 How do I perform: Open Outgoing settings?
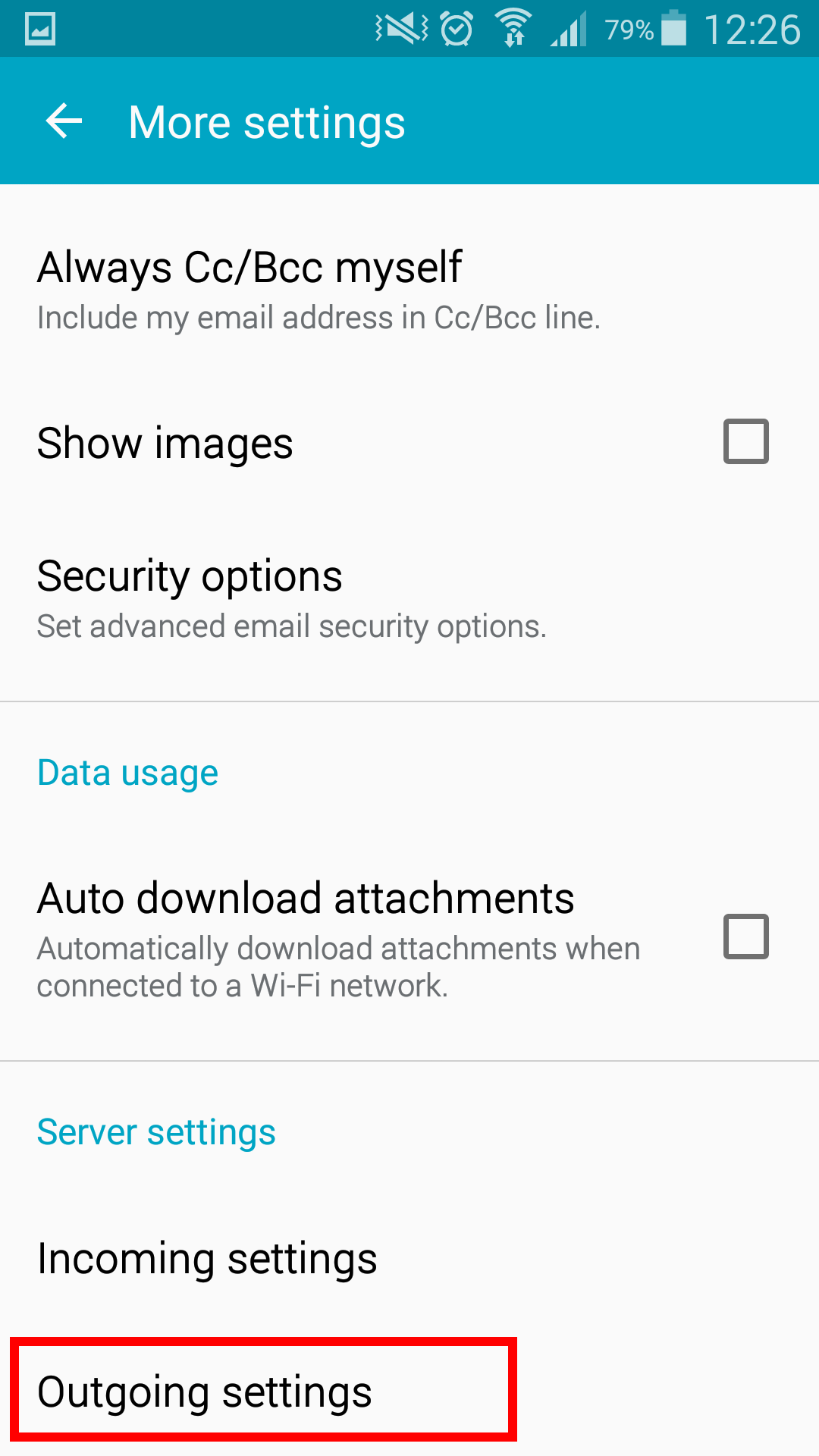(409, 1391)
